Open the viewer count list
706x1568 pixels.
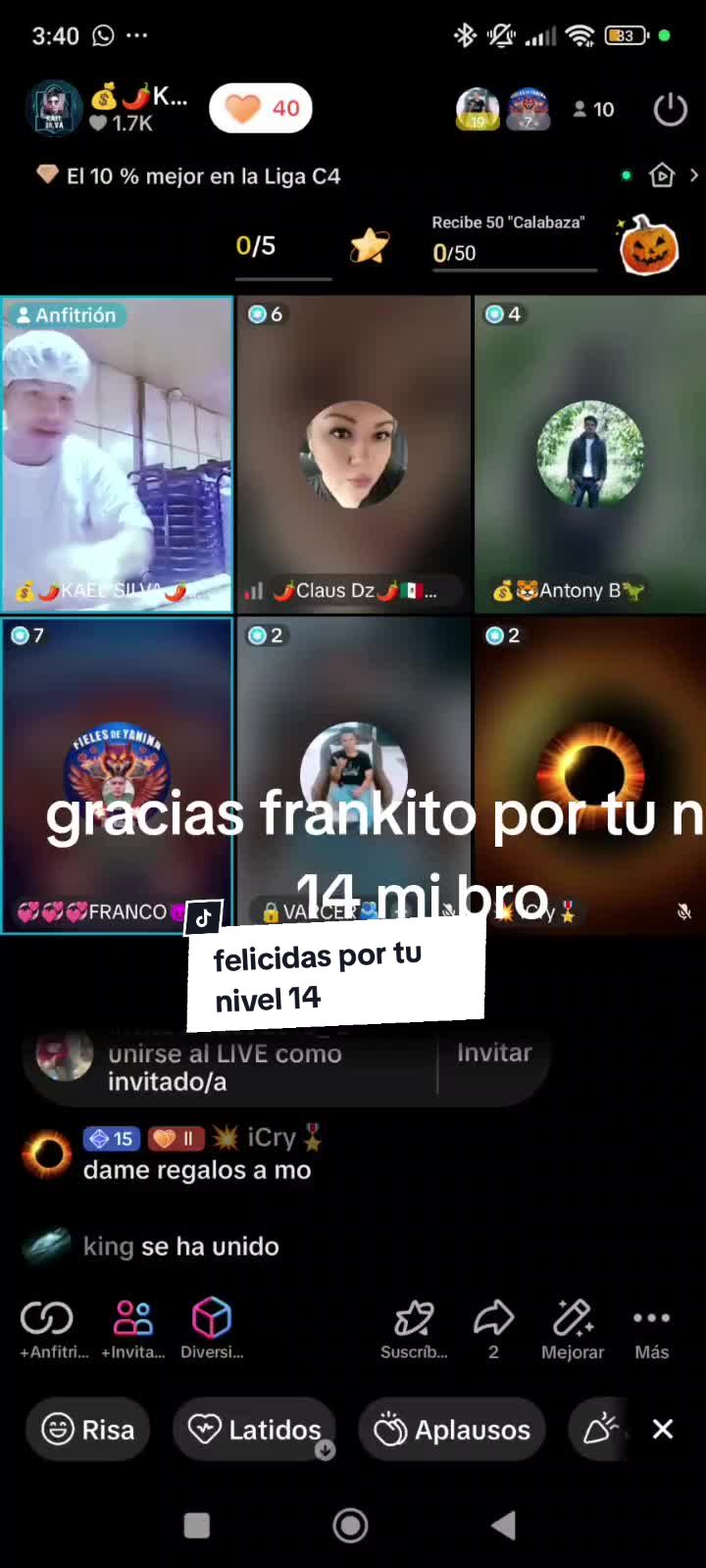[x=593, y=110]
